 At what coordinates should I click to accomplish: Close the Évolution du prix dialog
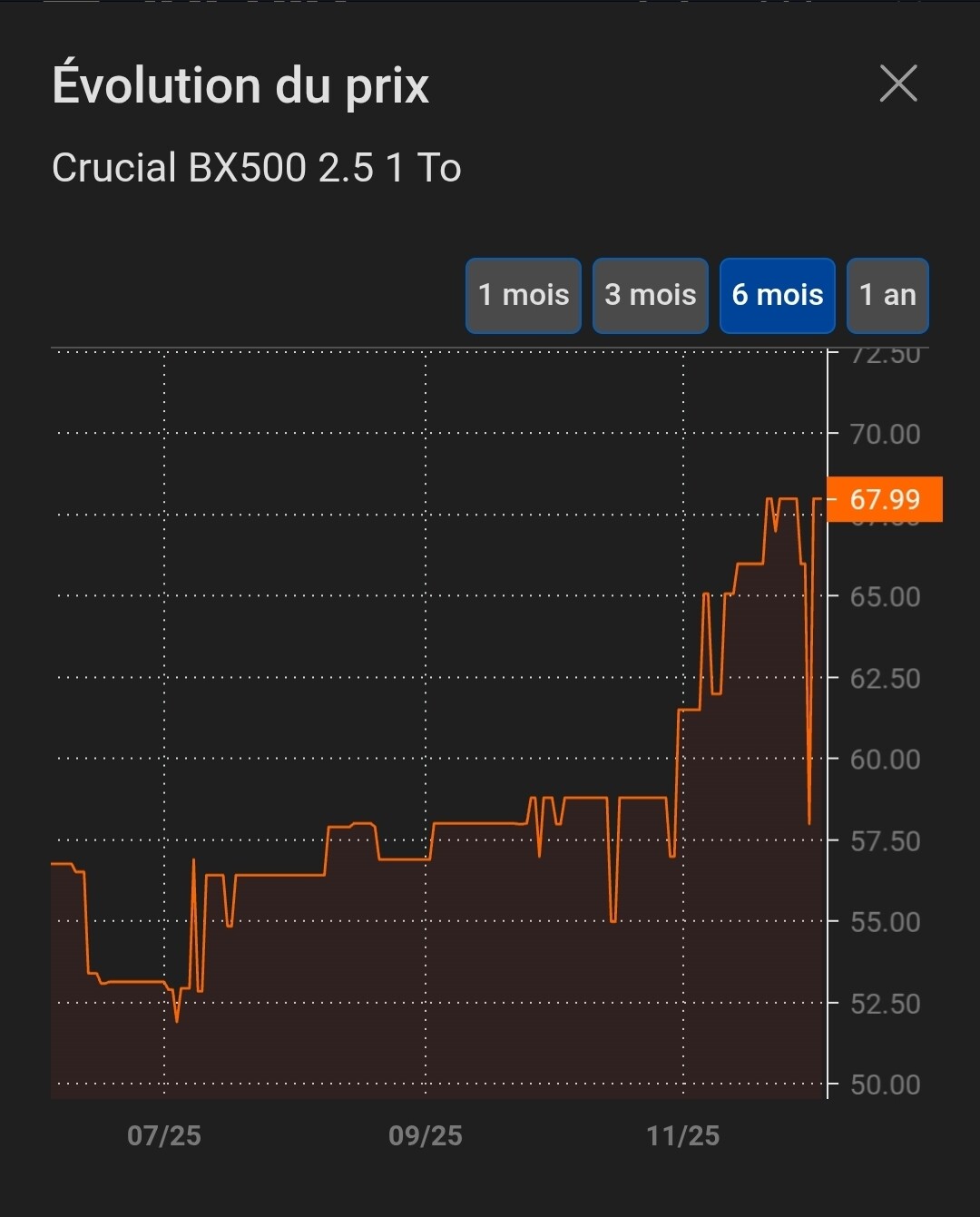pyautogui.click(x=898, y=83)
